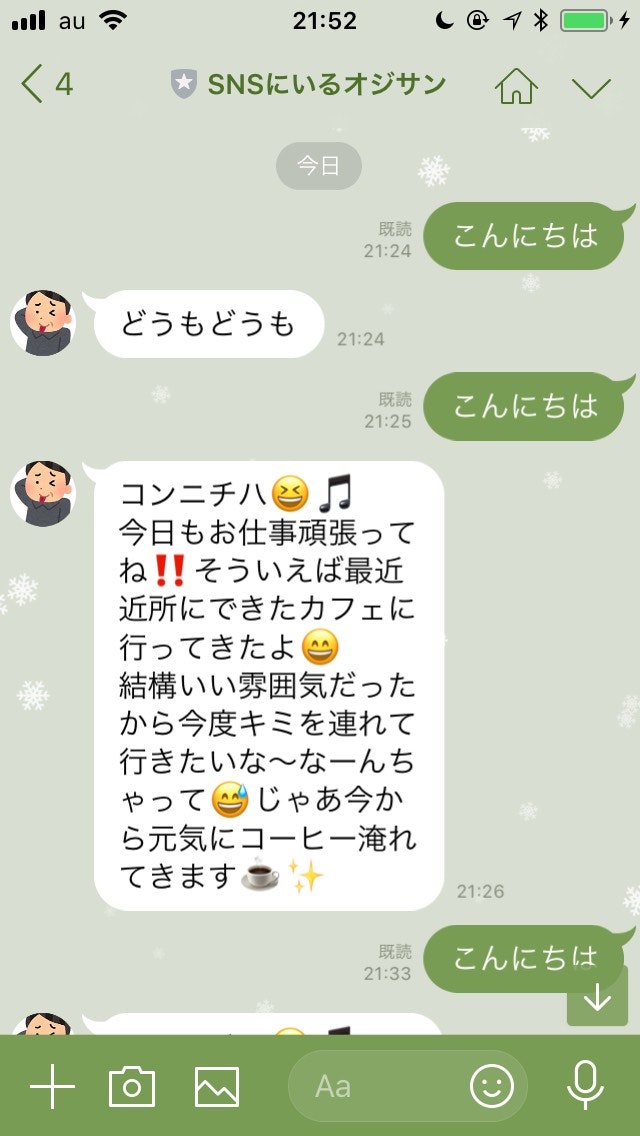Open the photo gallery picker
Screen dimensions: 640x1136
(216, 1086)
